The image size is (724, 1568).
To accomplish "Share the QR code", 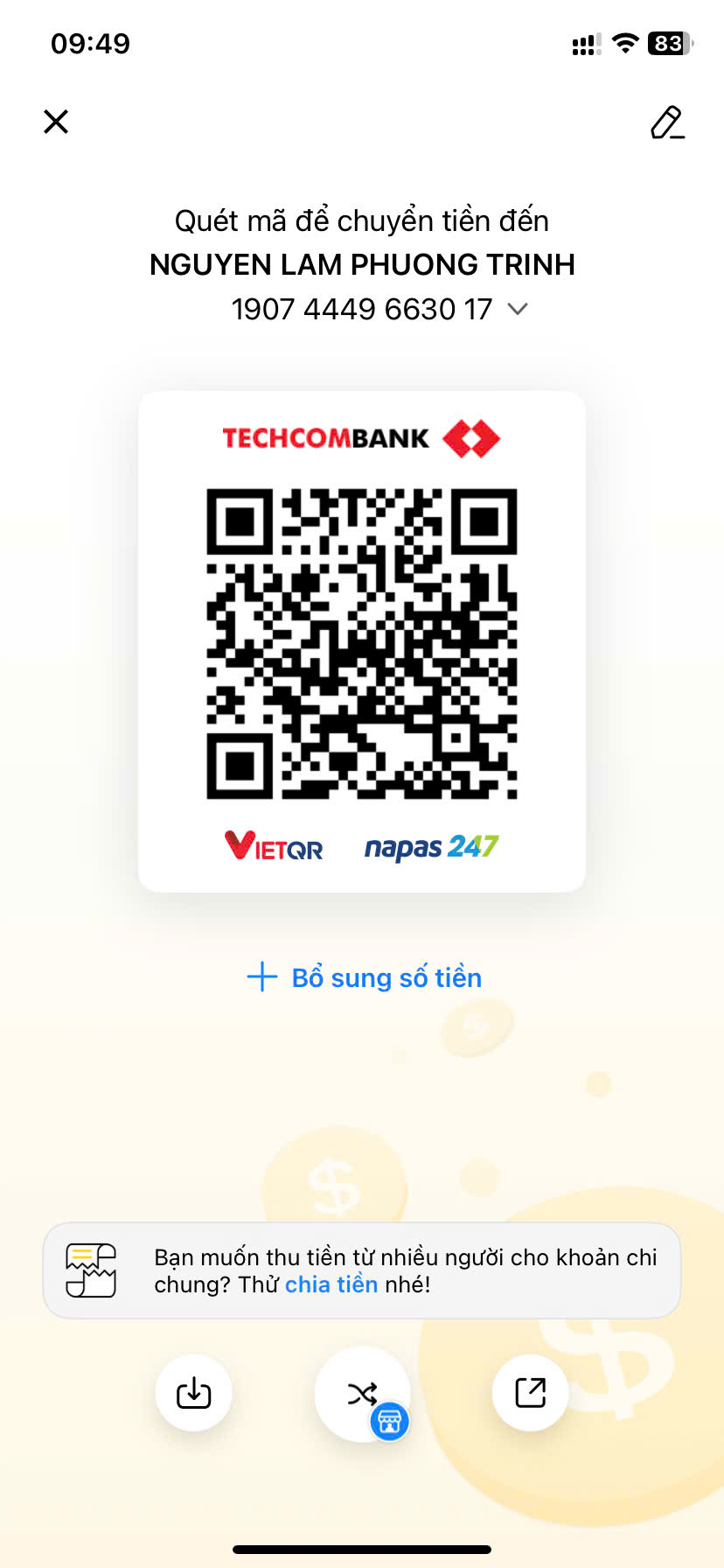I will [x=530, y=1392].
